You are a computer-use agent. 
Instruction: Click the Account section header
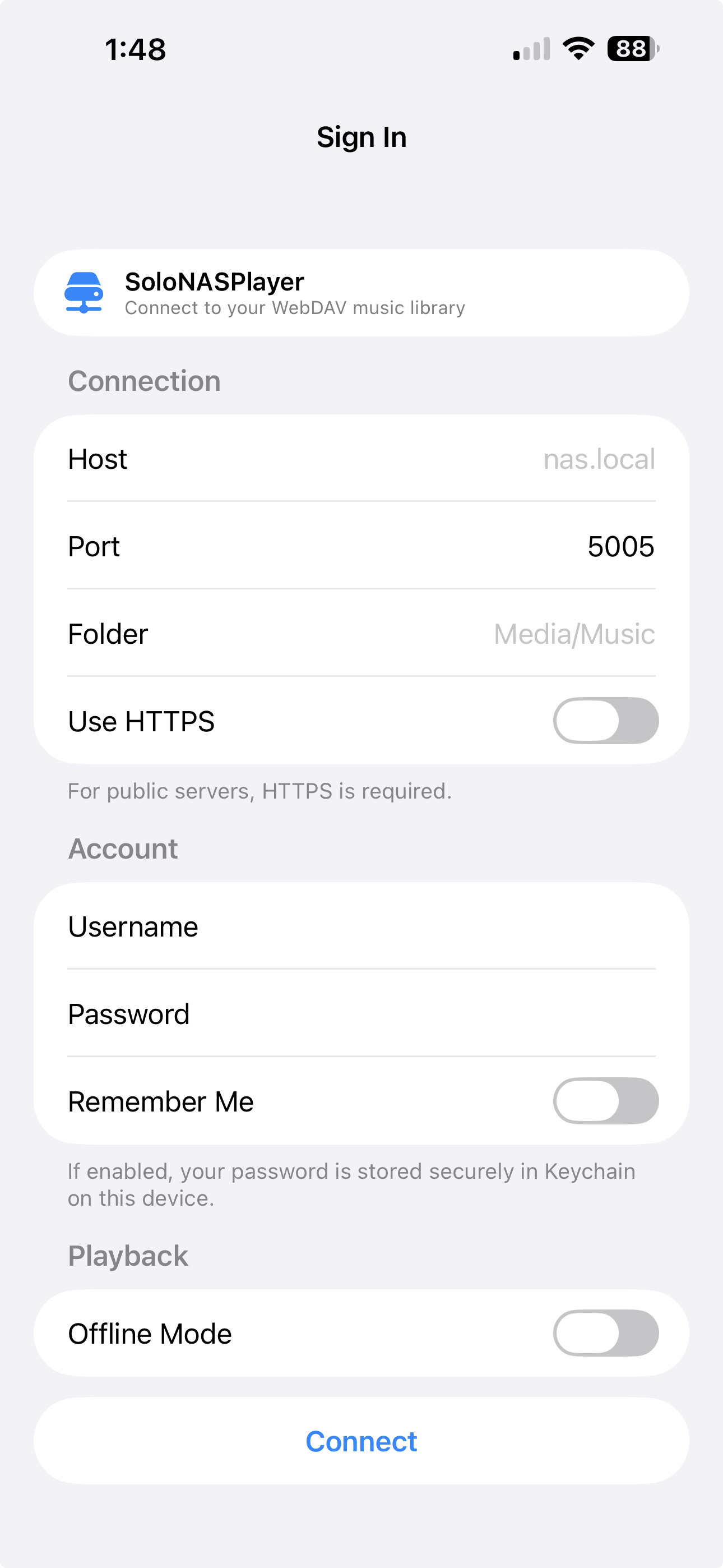click(x=123, y=847)
